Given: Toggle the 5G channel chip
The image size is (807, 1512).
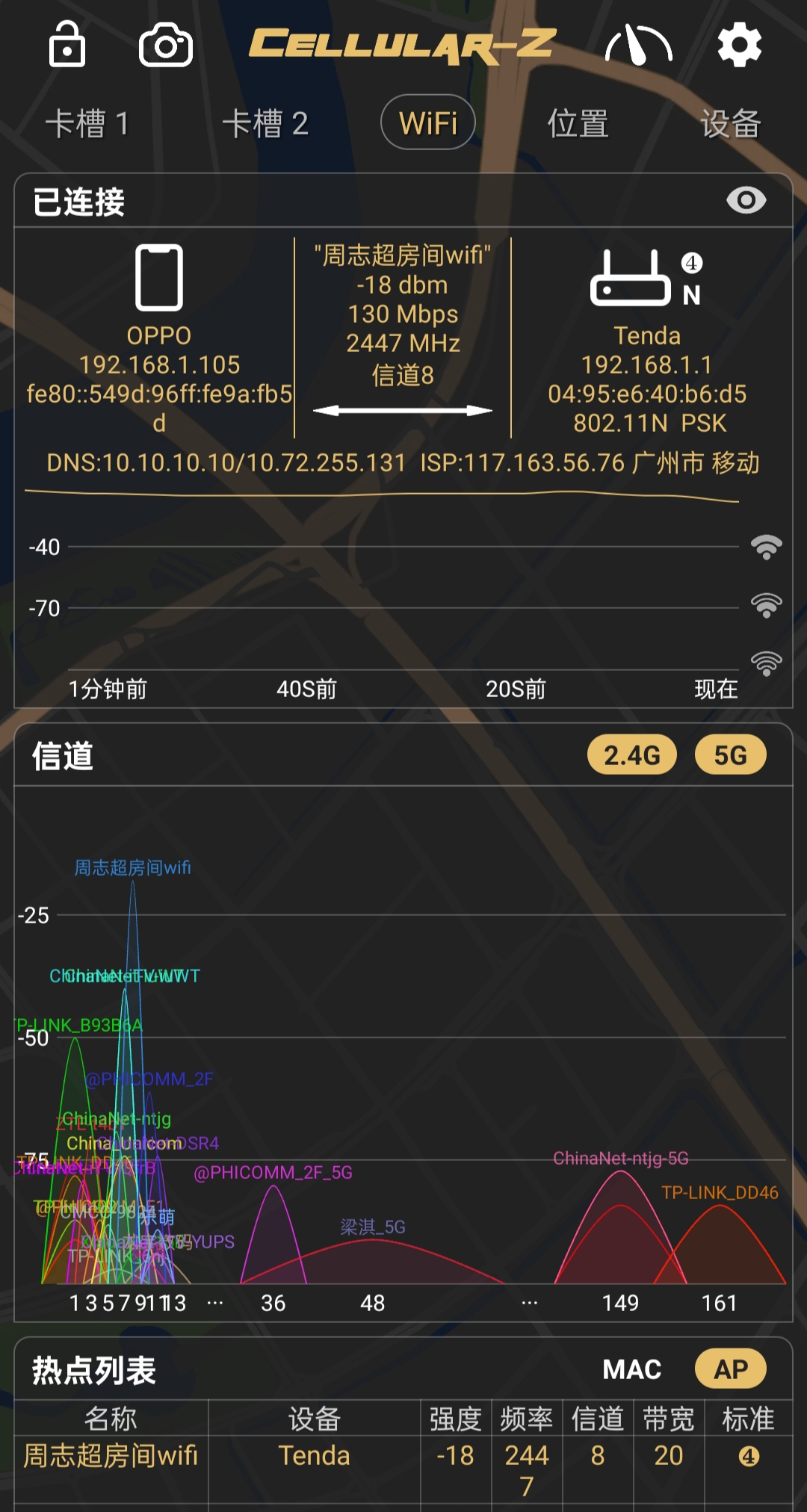Looking at the screenshot, I should point(730,755).
